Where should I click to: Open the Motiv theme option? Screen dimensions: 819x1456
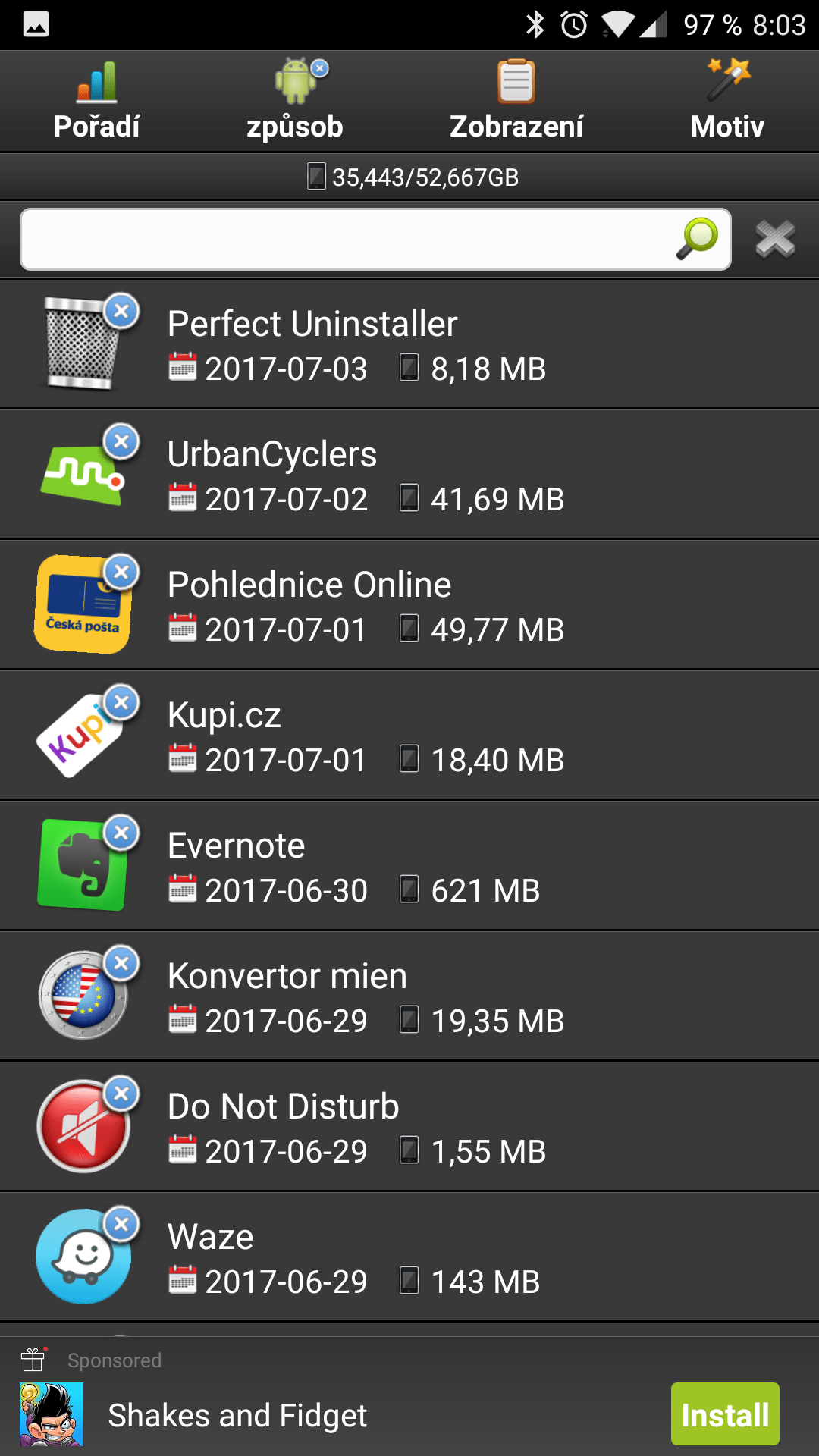[x=727, y=102]
